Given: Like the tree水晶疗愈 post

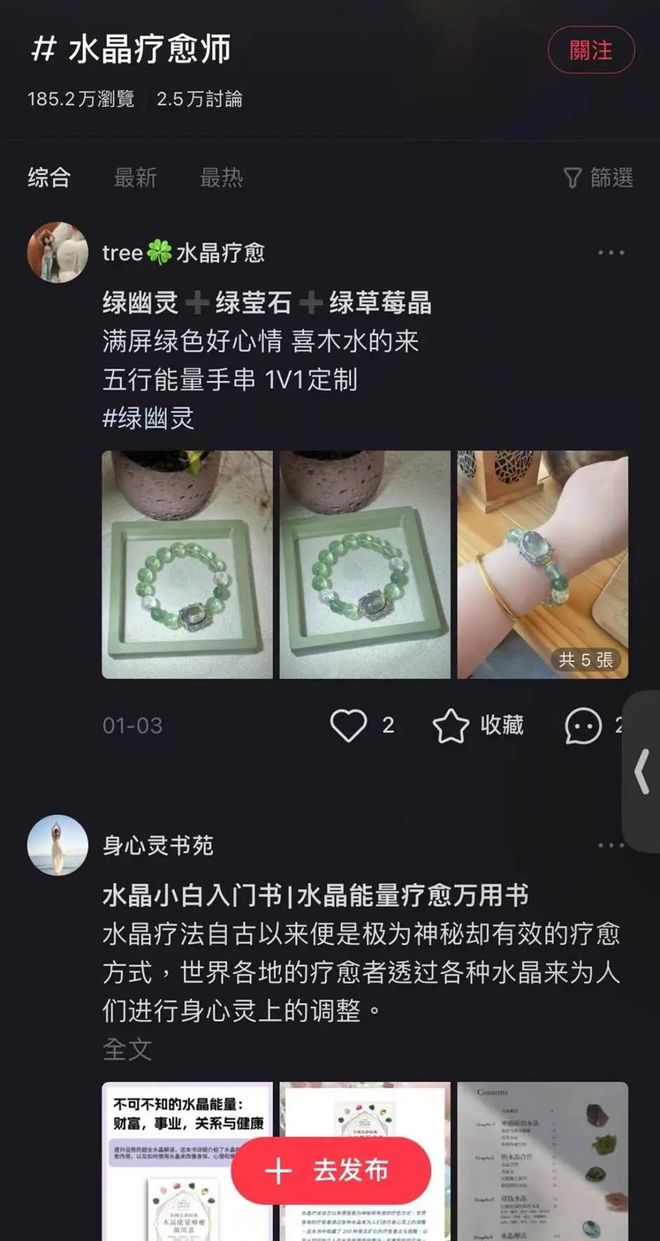Looking at the screenshot, I should [349, 725].
